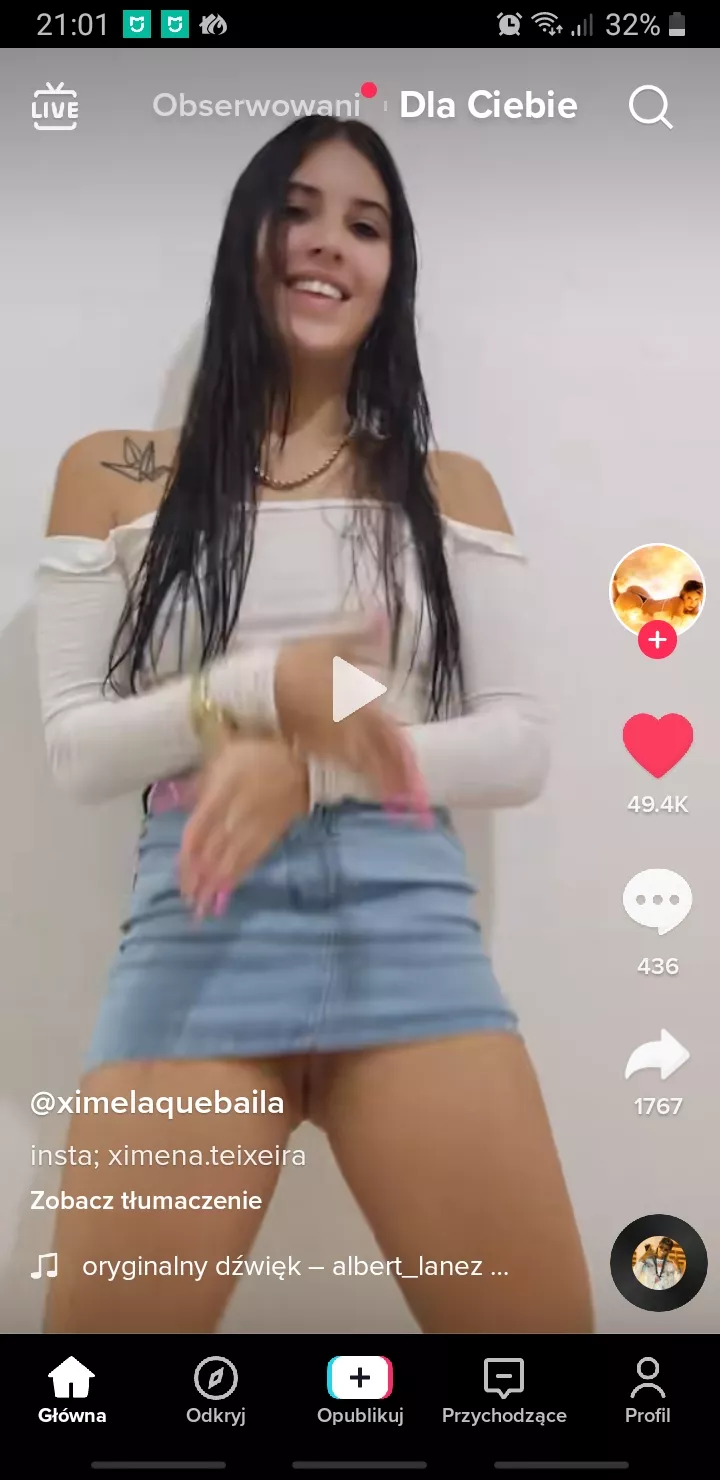
Task: Switch to the Obserwowani tab
Action: (x=256, y=106)
